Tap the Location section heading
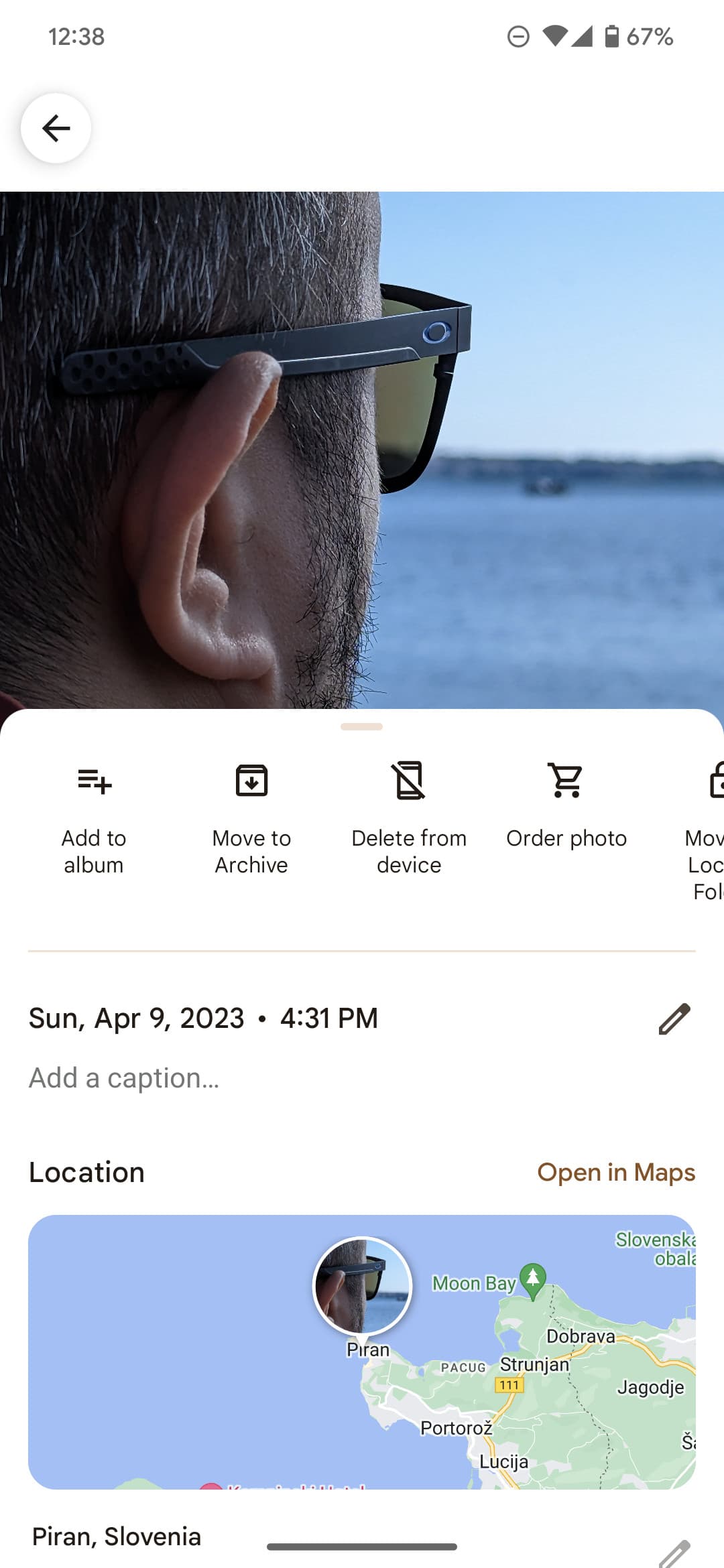Viewport: 724px width, 1568px height. point(86,1172)
